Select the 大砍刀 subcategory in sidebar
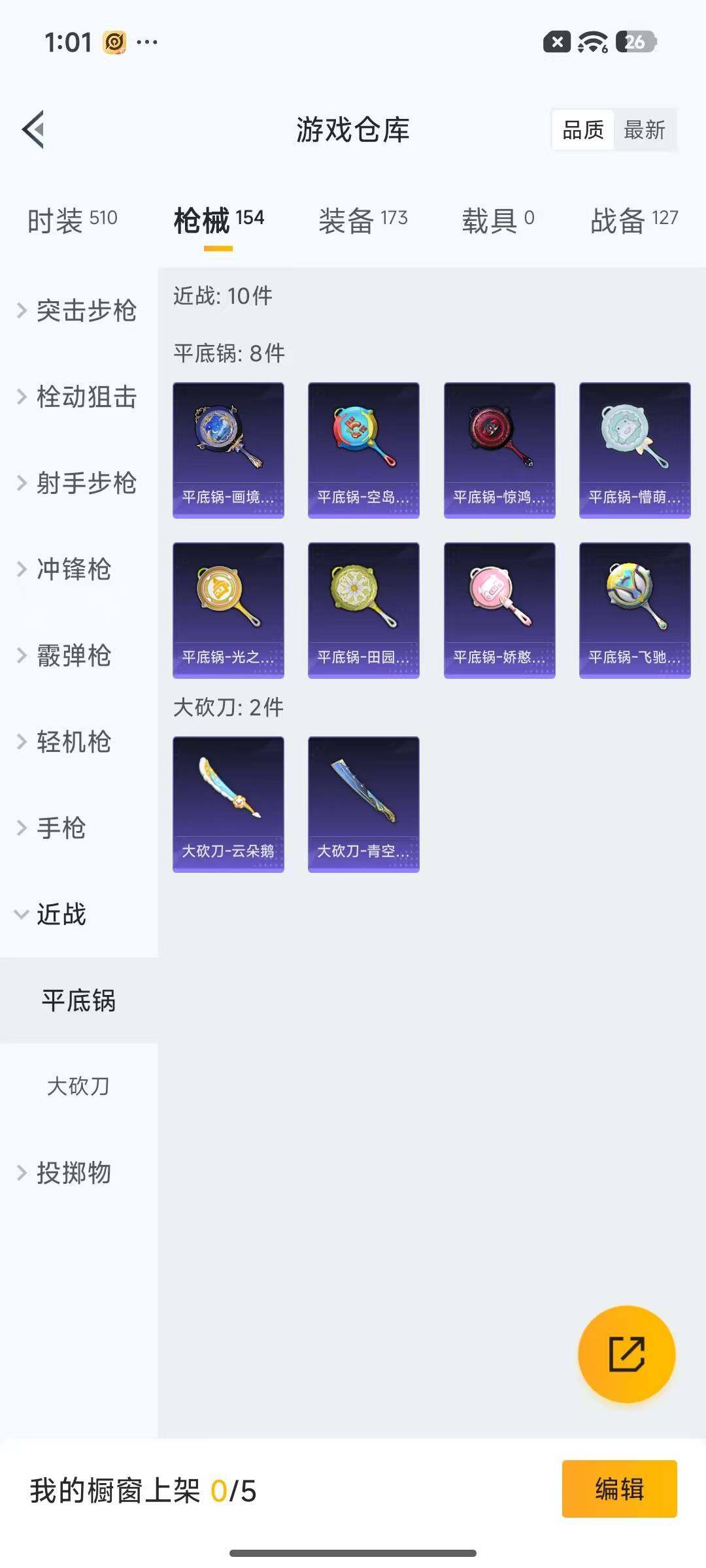 78,1086
